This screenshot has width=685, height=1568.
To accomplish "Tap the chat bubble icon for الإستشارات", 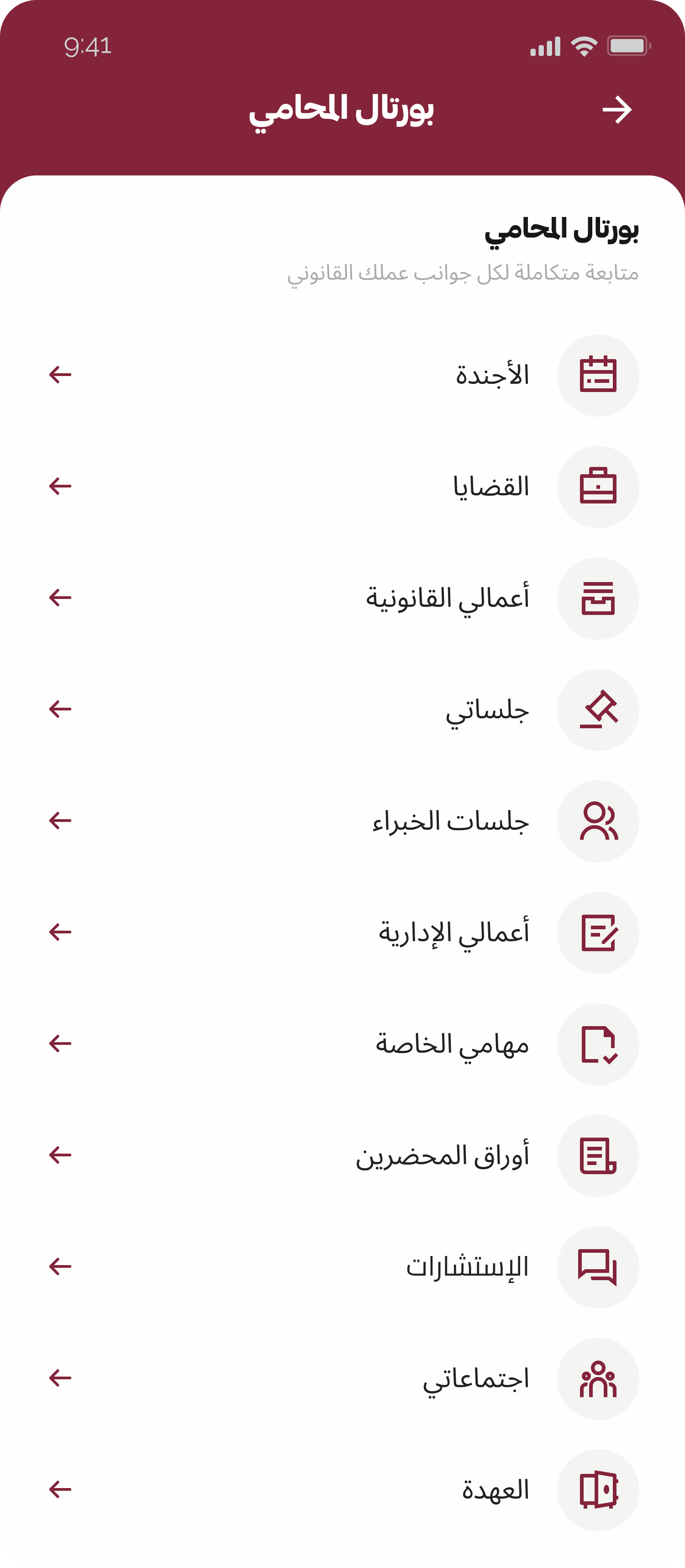I will (x=599, y=1267).
